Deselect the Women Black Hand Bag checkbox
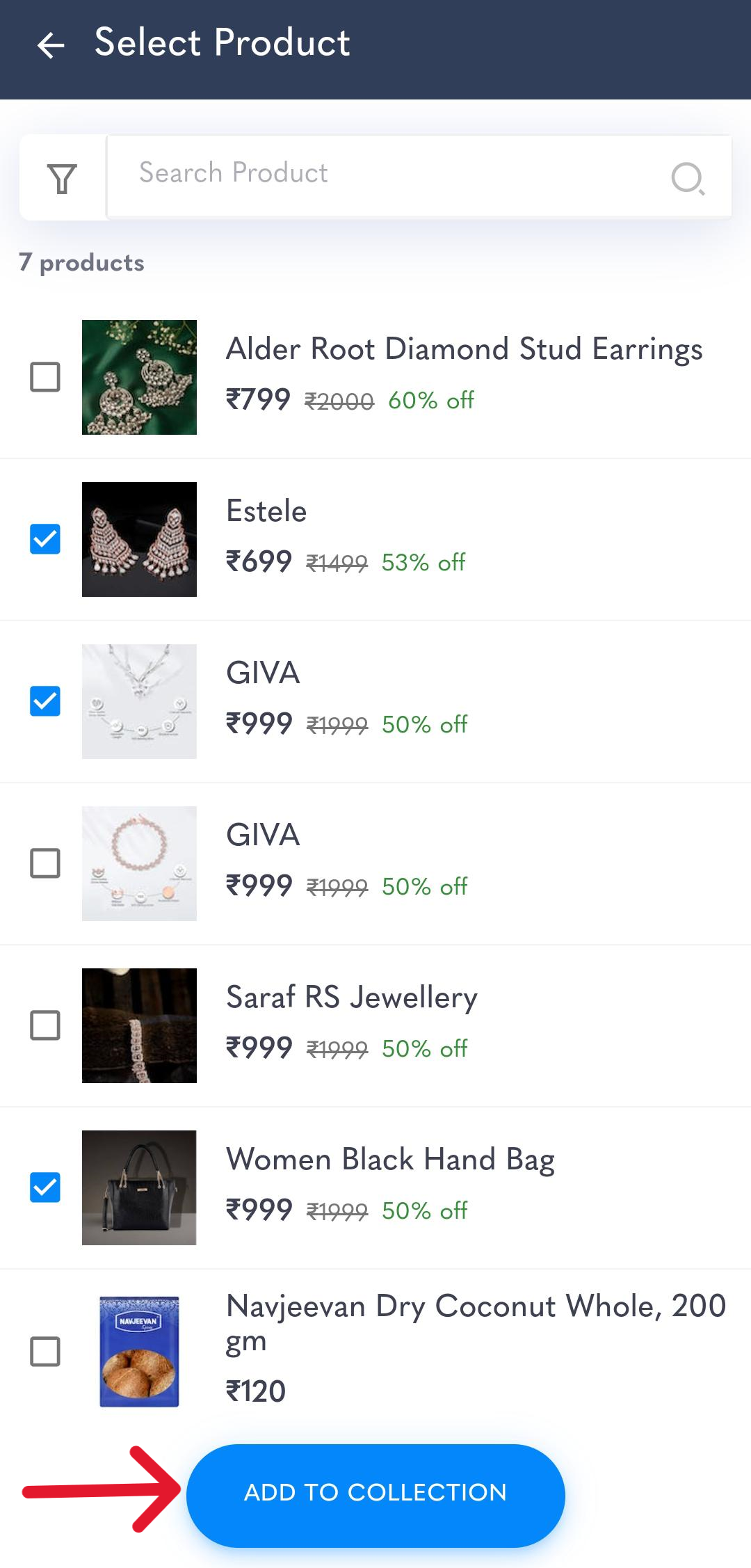Image resolution: width=751 pixels, height=1568 pixels. click(45, 1187)
